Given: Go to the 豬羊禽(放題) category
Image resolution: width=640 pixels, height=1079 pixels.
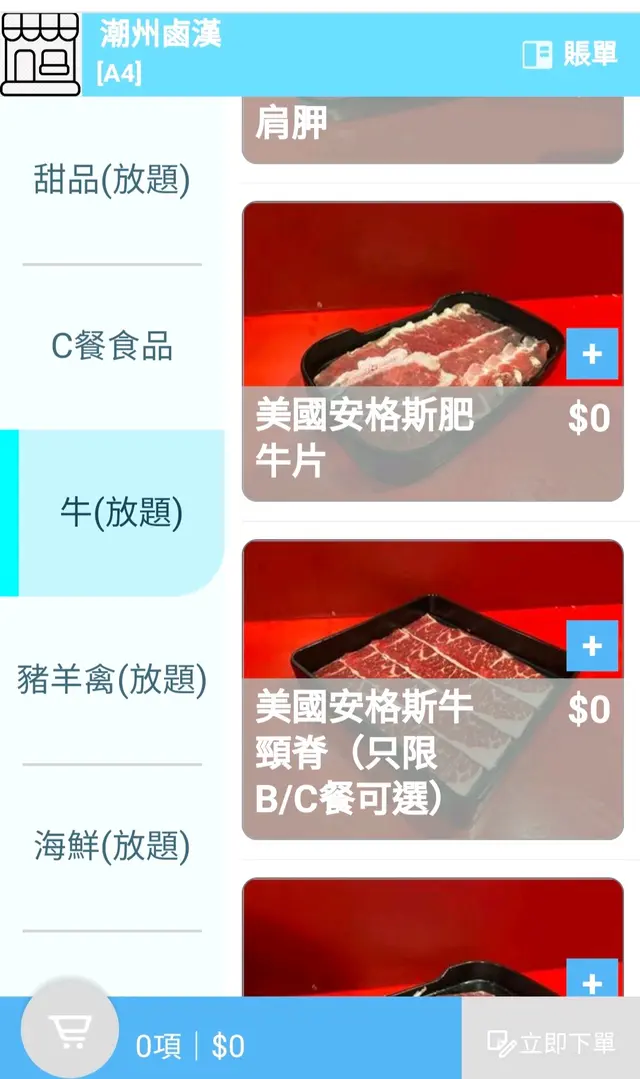Looking at the screenshot, I should pyautogui.click(x=112, y=680).
